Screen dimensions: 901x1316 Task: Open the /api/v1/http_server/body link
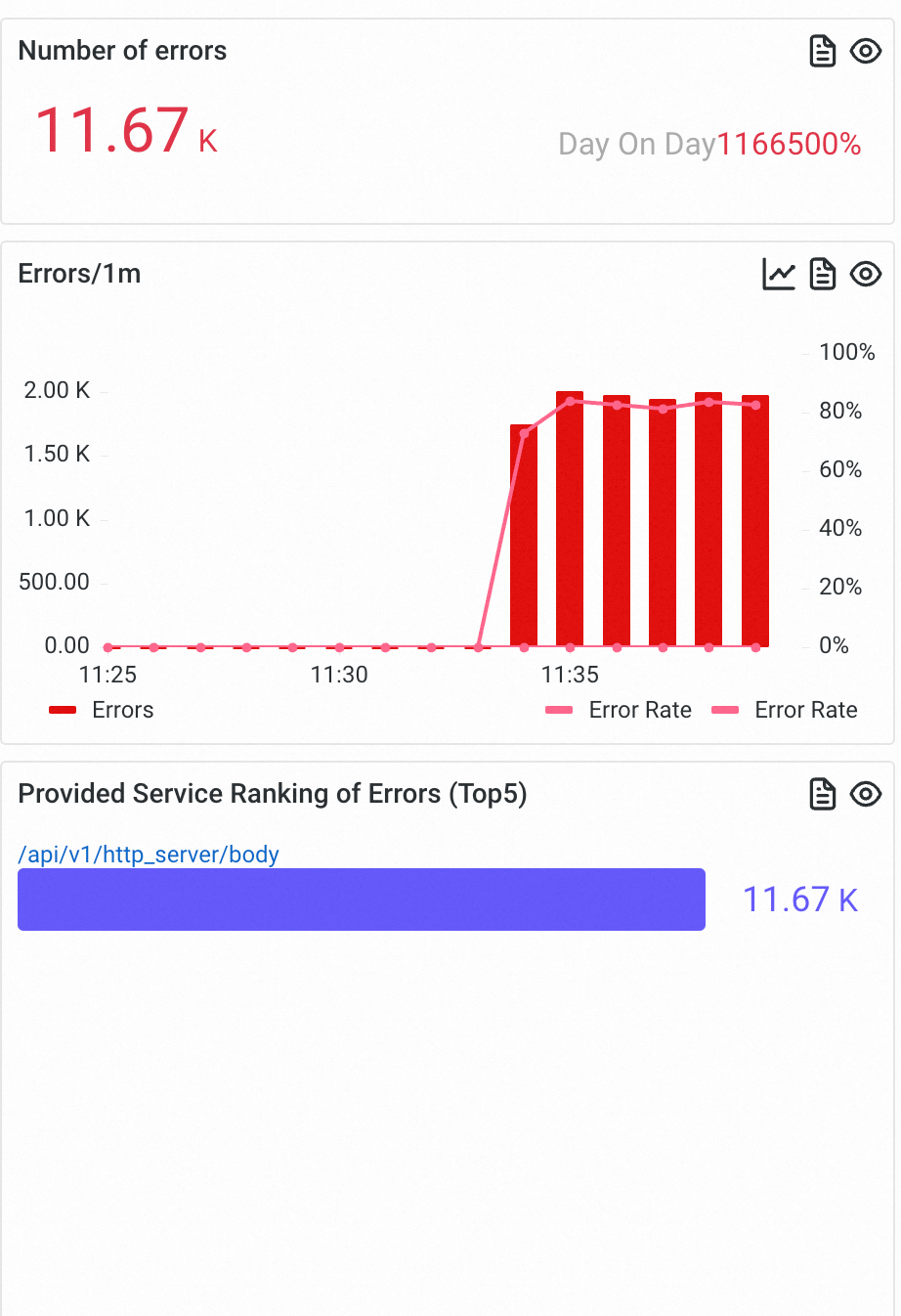point(149,855)
